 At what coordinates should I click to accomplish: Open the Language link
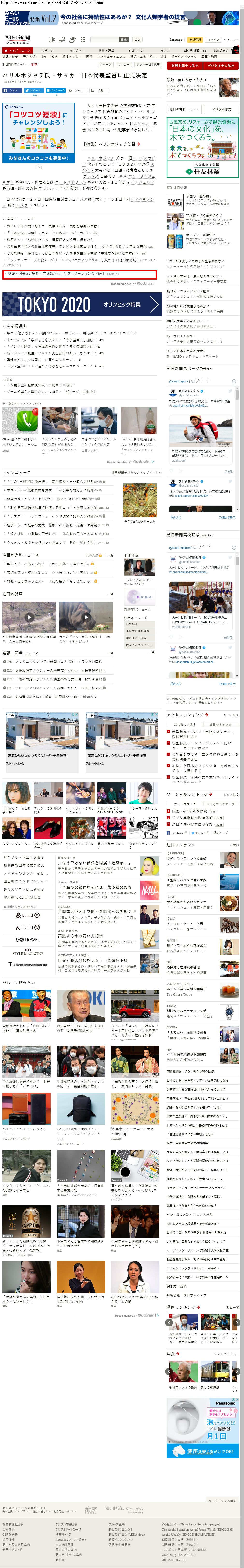175,40
